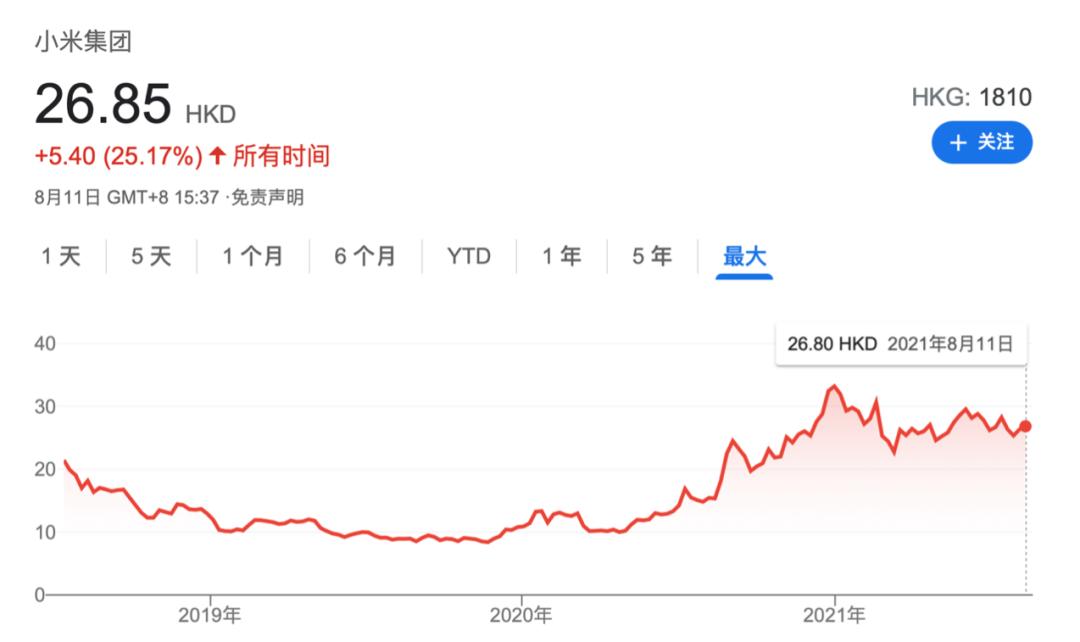
Task: View the 1 年 price chart
Action: [x=561, y=256]
